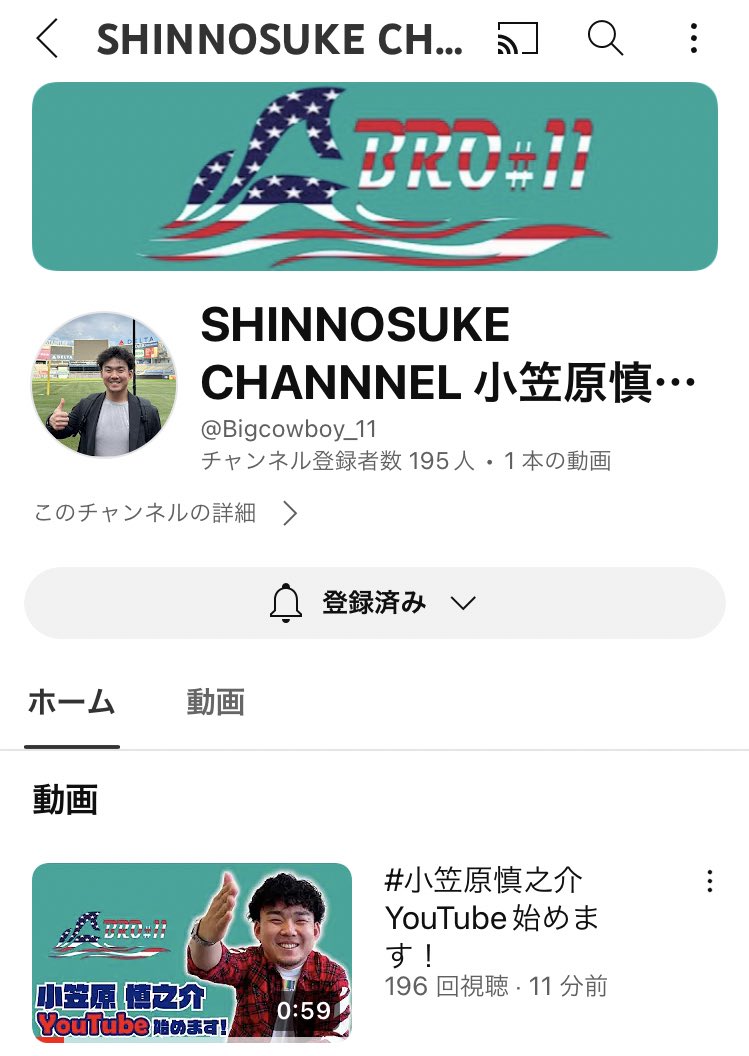This screenshot has width=749, height=1056.
Task: Switch to the 動画 tab
Action: pos(215,702)
